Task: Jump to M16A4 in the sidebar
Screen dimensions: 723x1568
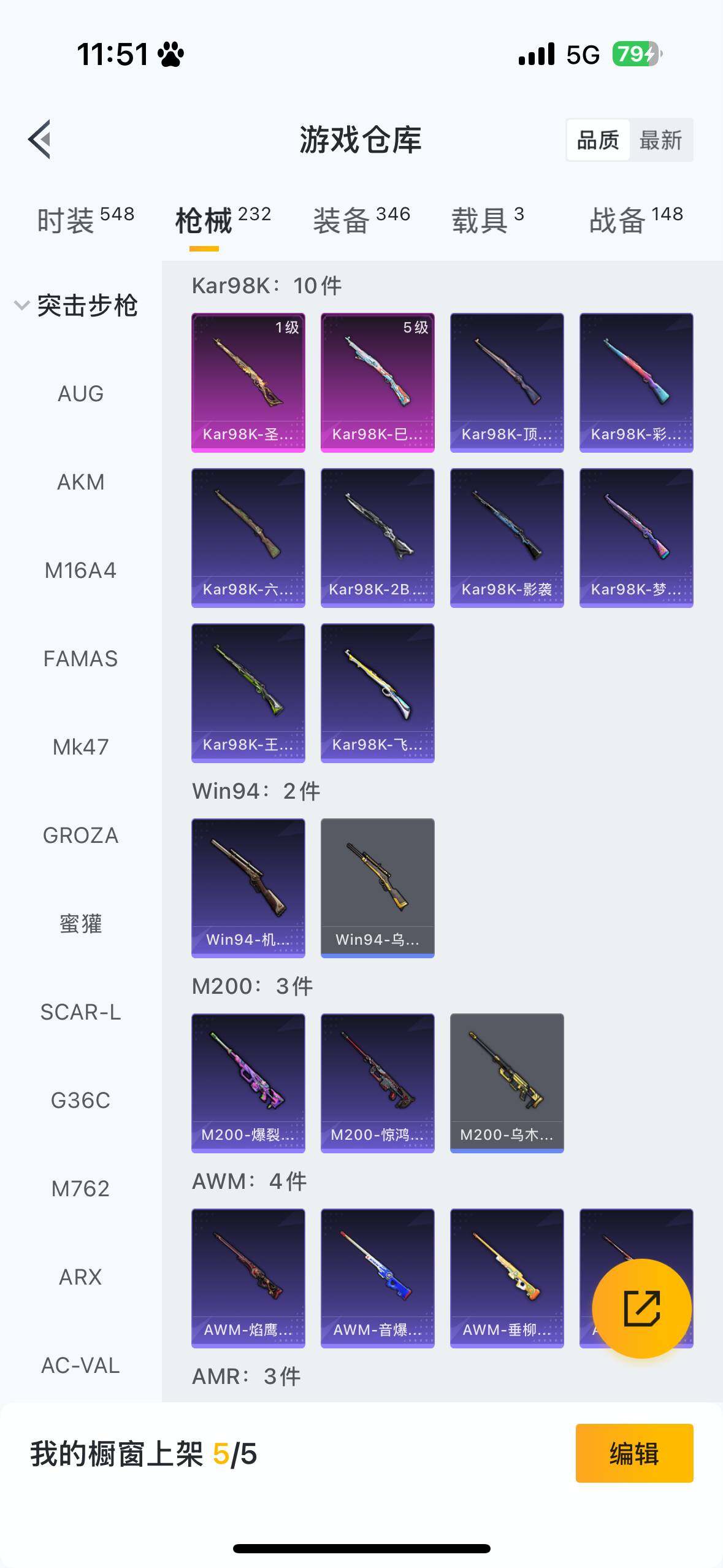Action: coord(80,571)
